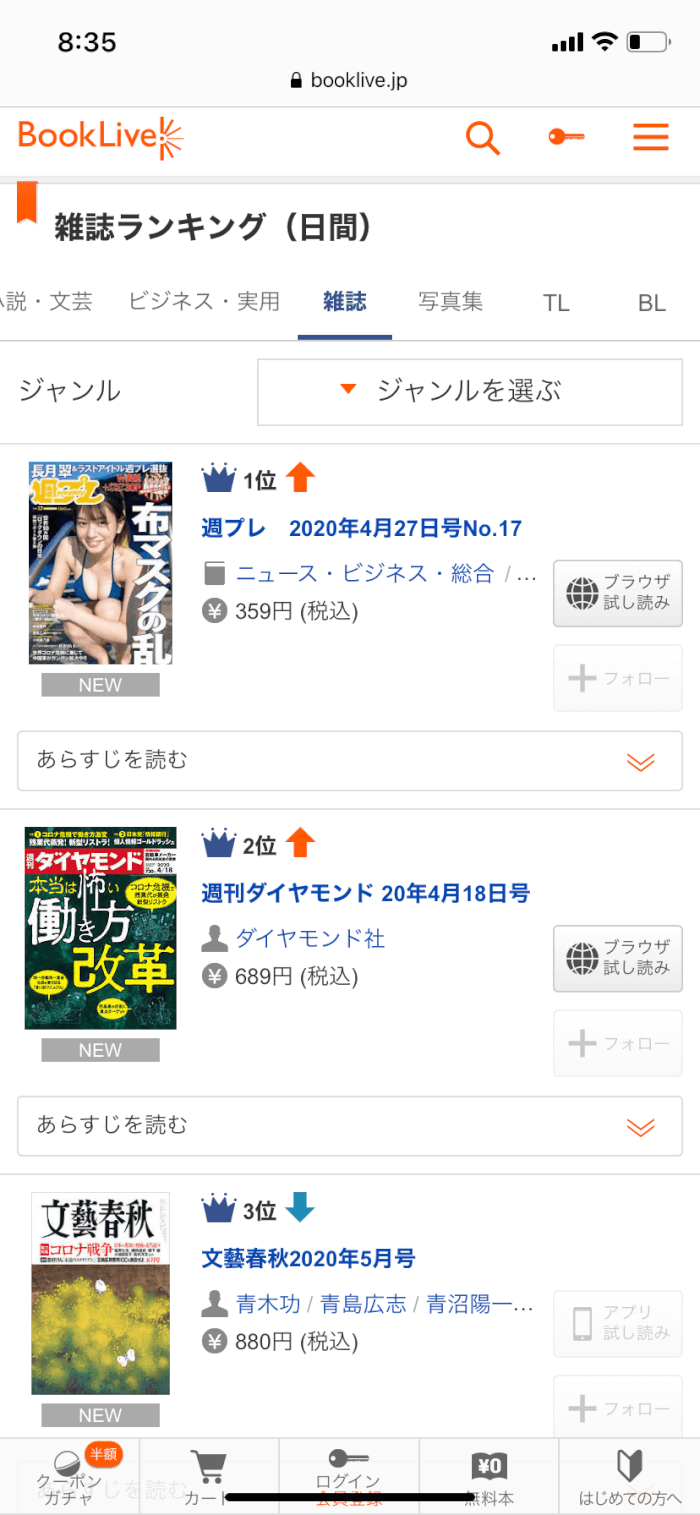Tap ブラウザ試し読み for 週プレ

[618, 594]
